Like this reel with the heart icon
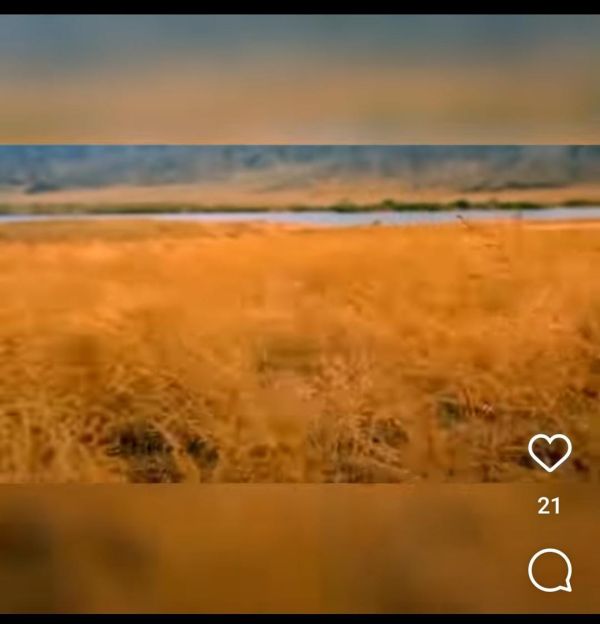The height and width of the screenshot is (624, 600). pyautogui.click(x=549, y=453)
